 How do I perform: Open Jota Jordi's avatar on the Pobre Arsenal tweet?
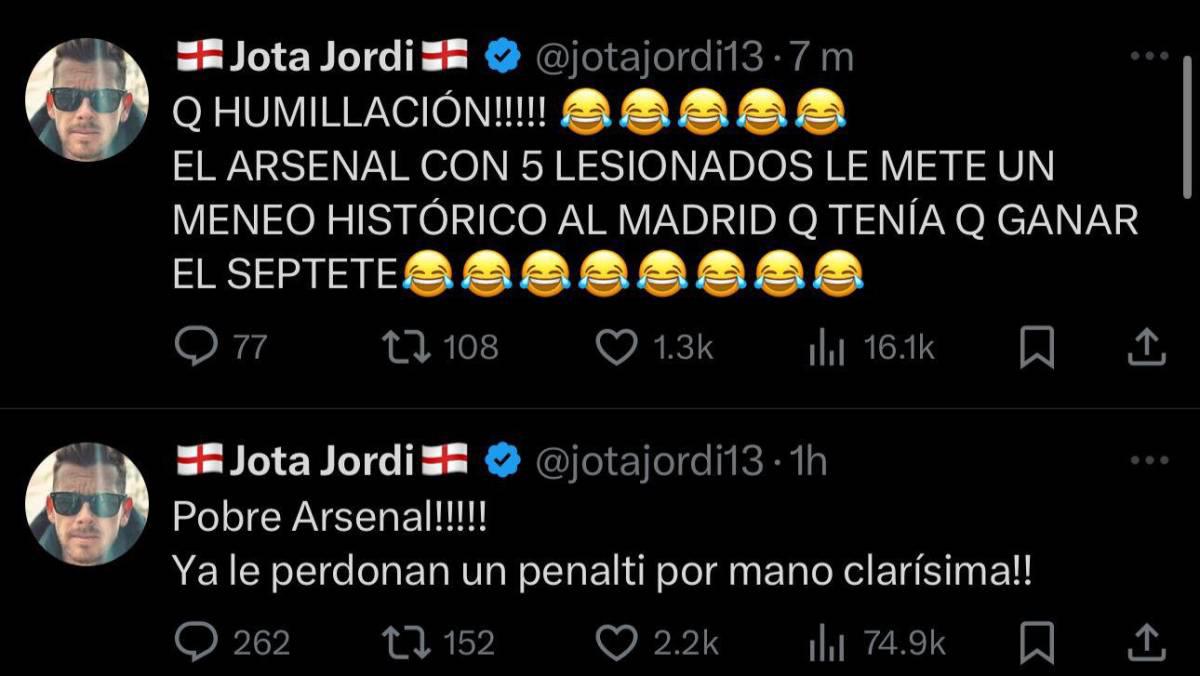click(x=87, y=504)
